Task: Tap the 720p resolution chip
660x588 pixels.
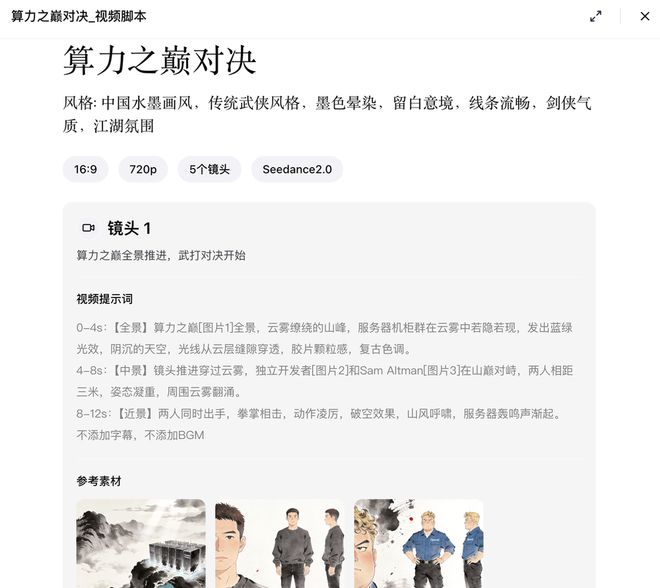Action: click(143, 169)
